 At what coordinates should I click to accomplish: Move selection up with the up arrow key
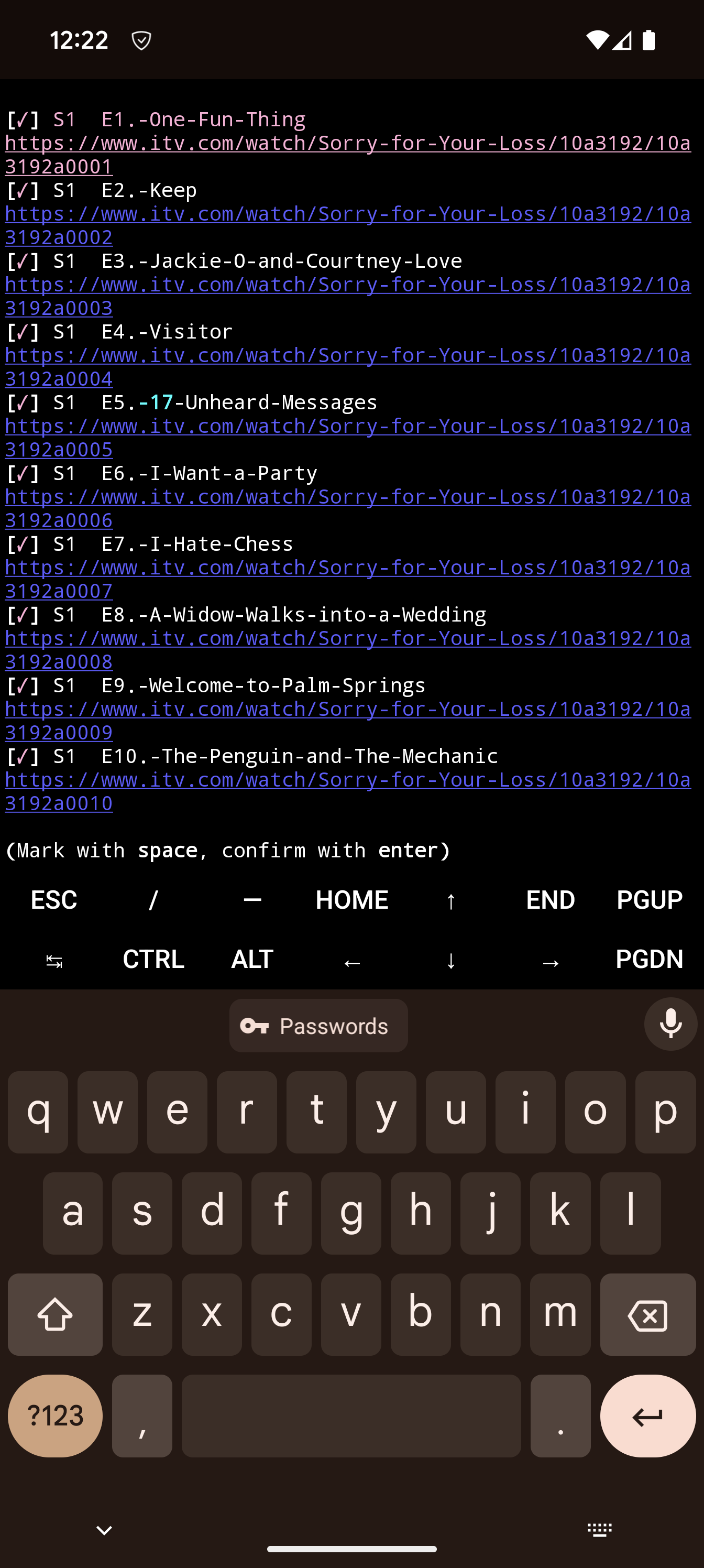point(451,901)
